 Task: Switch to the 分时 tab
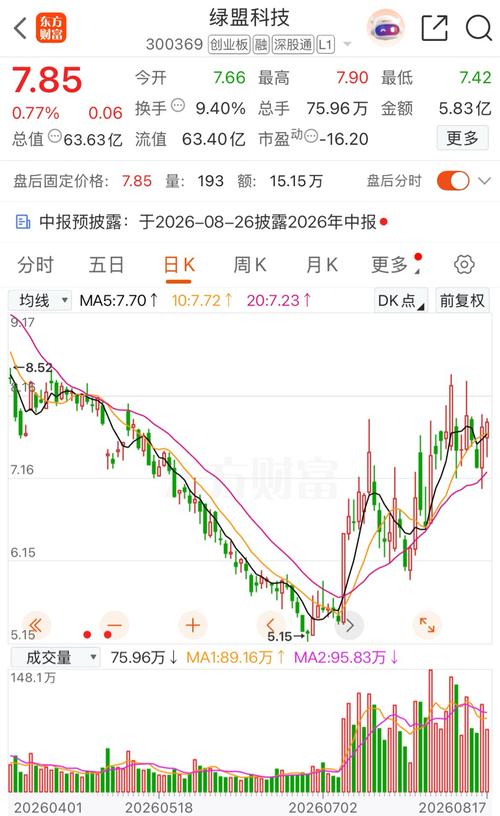point(35,265)
